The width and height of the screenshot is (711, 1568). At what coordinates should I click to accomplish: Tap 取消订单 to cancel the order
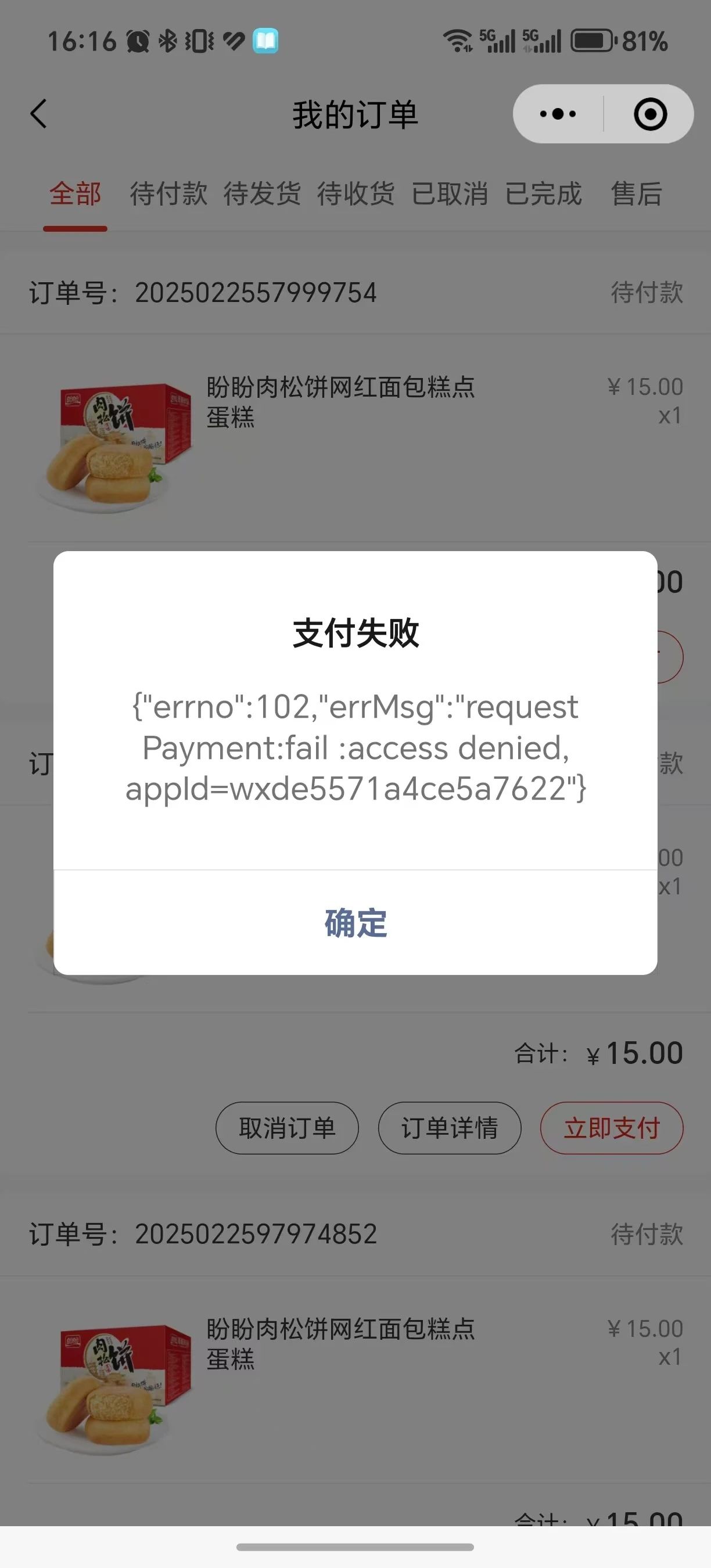click(x=287, y=1128)
